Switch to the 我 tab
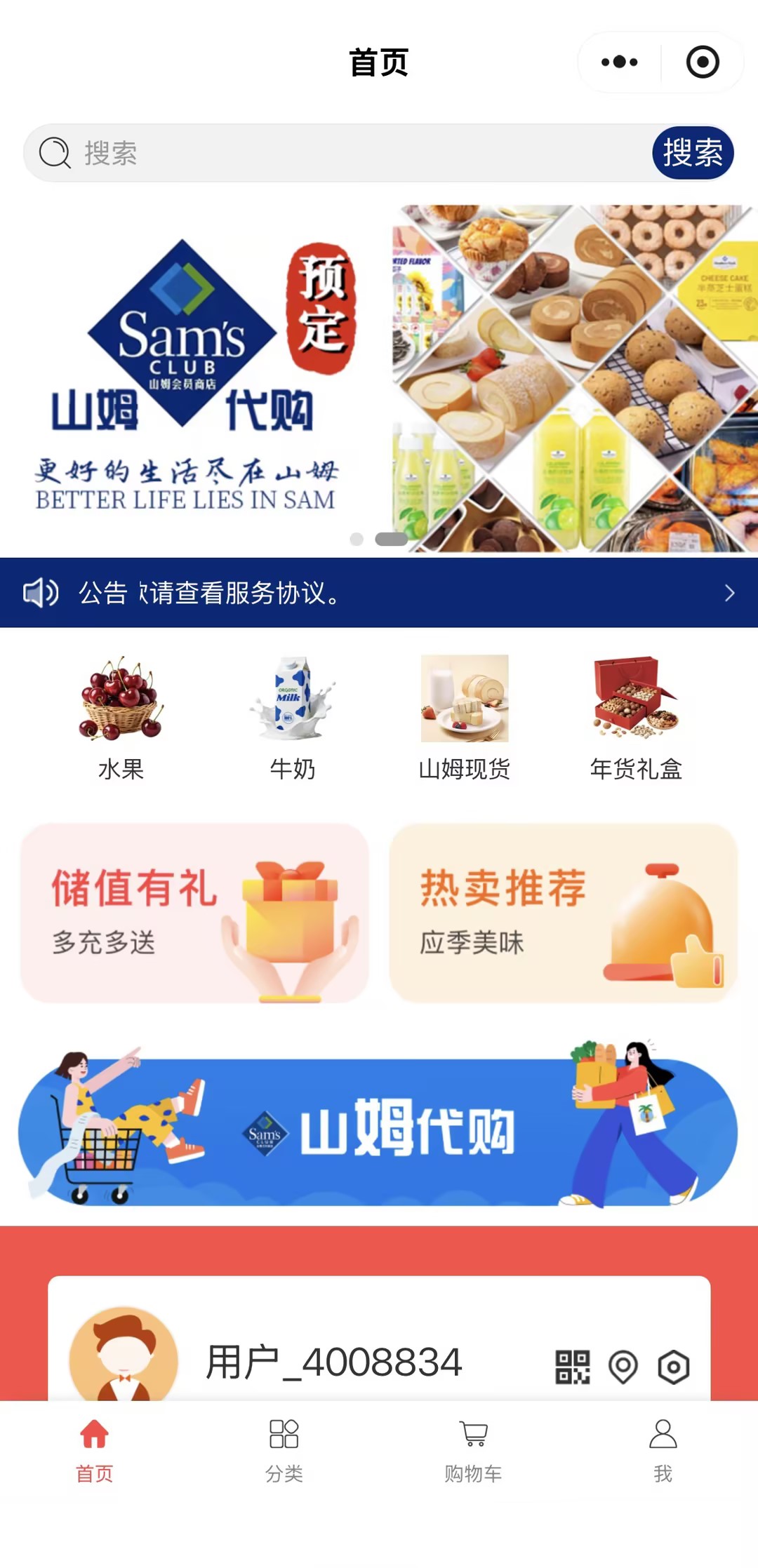The width and height of the screenshot is (758, 1568). tap(663, 1449)
